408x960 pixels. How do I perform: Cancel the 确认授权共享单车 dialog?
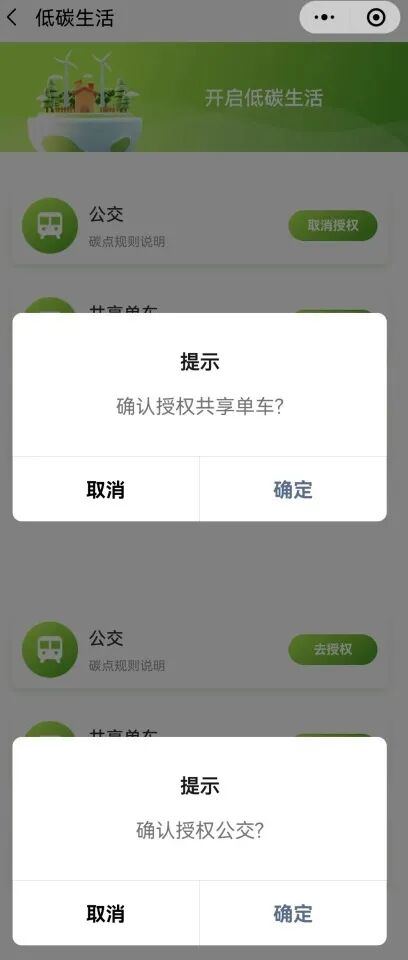[105, 490]
